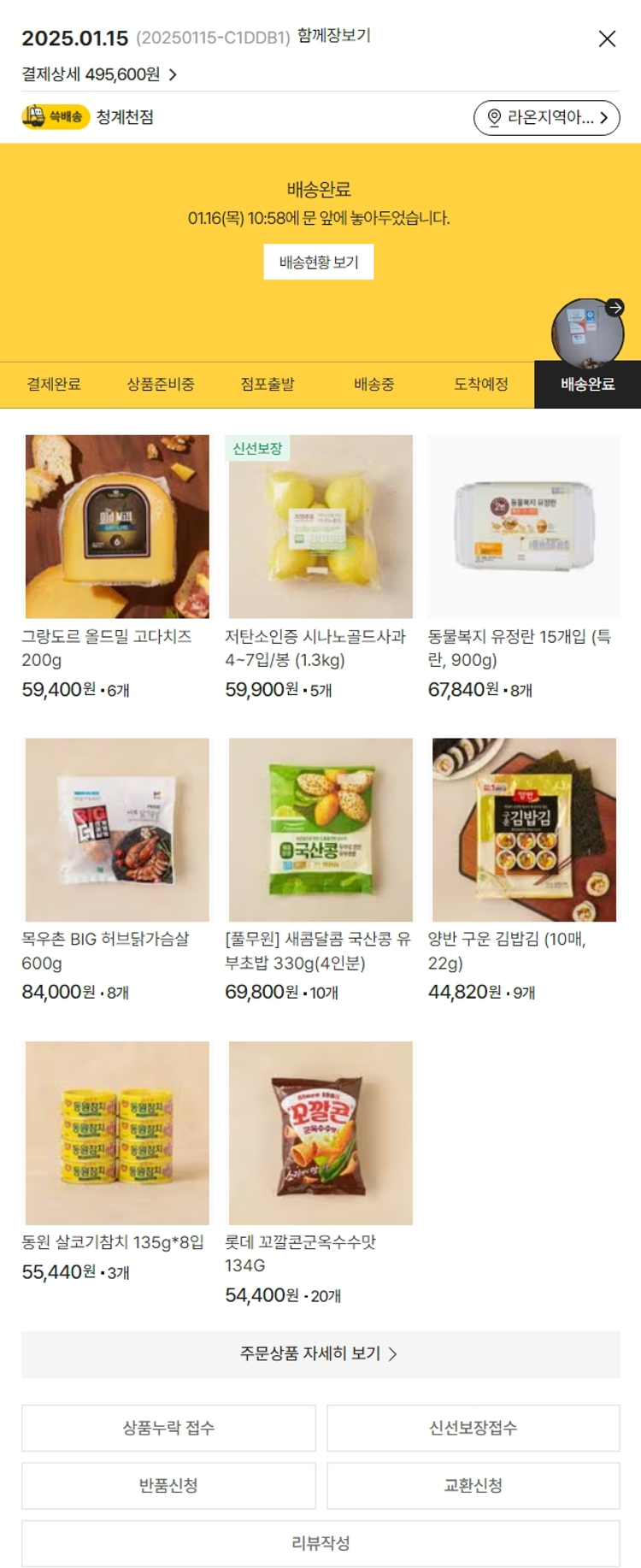641x1568 pixels.
Task: Request a return with 반품신청
Action: (168, 1485)
